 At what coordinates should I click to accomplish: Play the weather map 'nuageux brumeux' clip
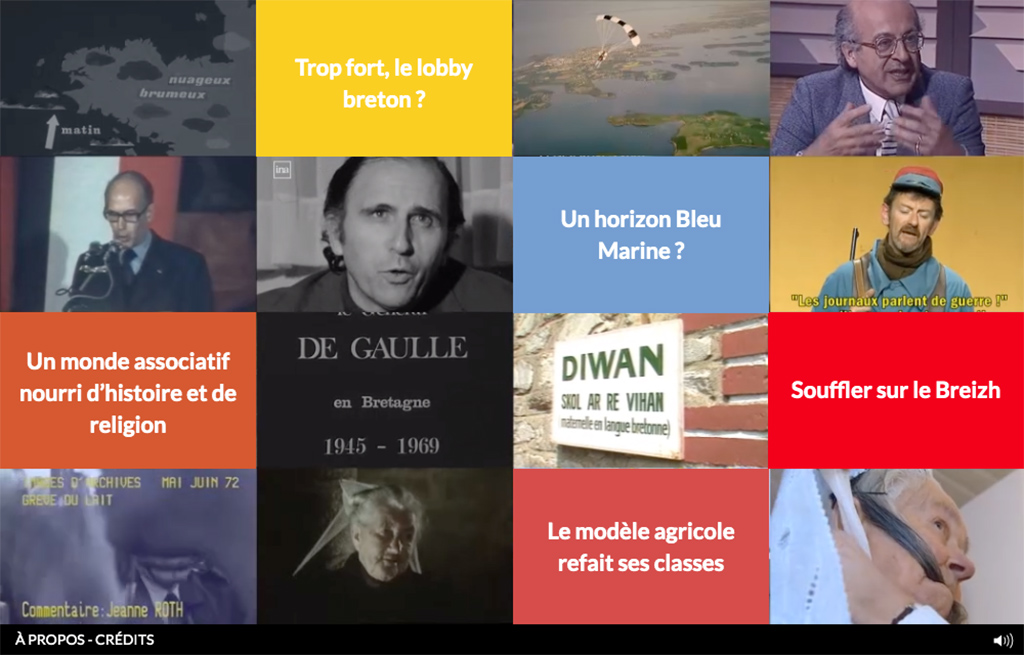point(128,78)
